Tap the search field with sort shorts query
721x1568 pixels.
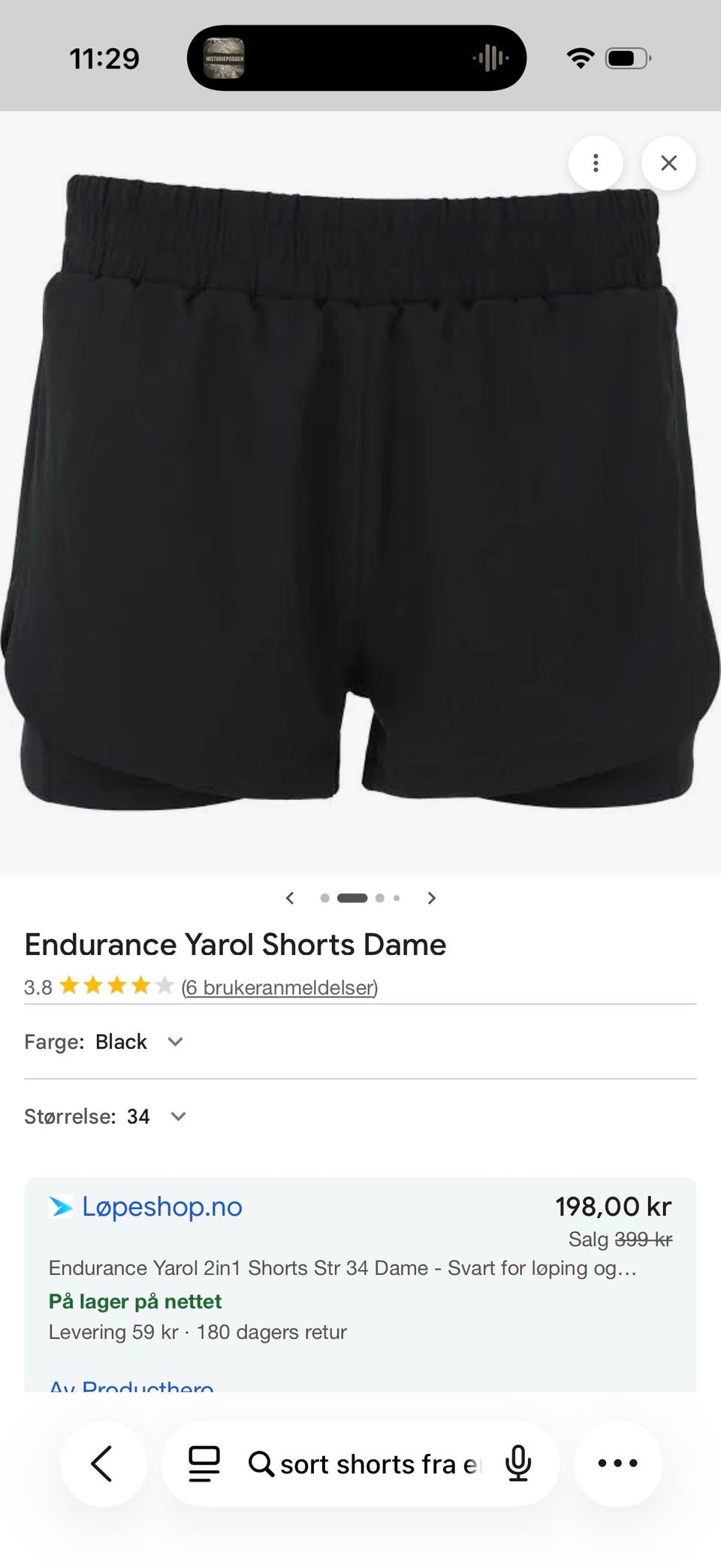[364, 1464]
